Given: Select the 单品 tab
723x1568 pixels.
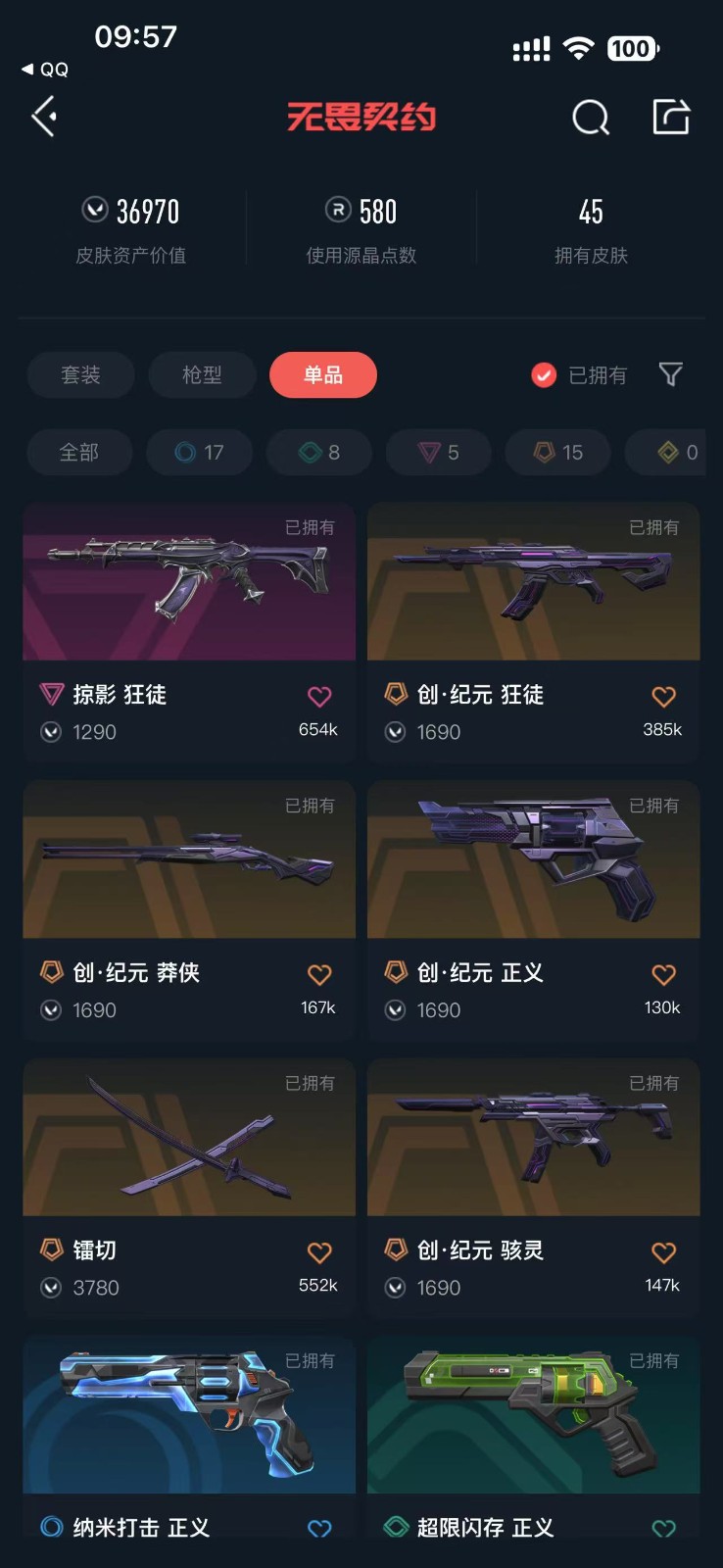Looking at the screenshot, I should [323, 374].
